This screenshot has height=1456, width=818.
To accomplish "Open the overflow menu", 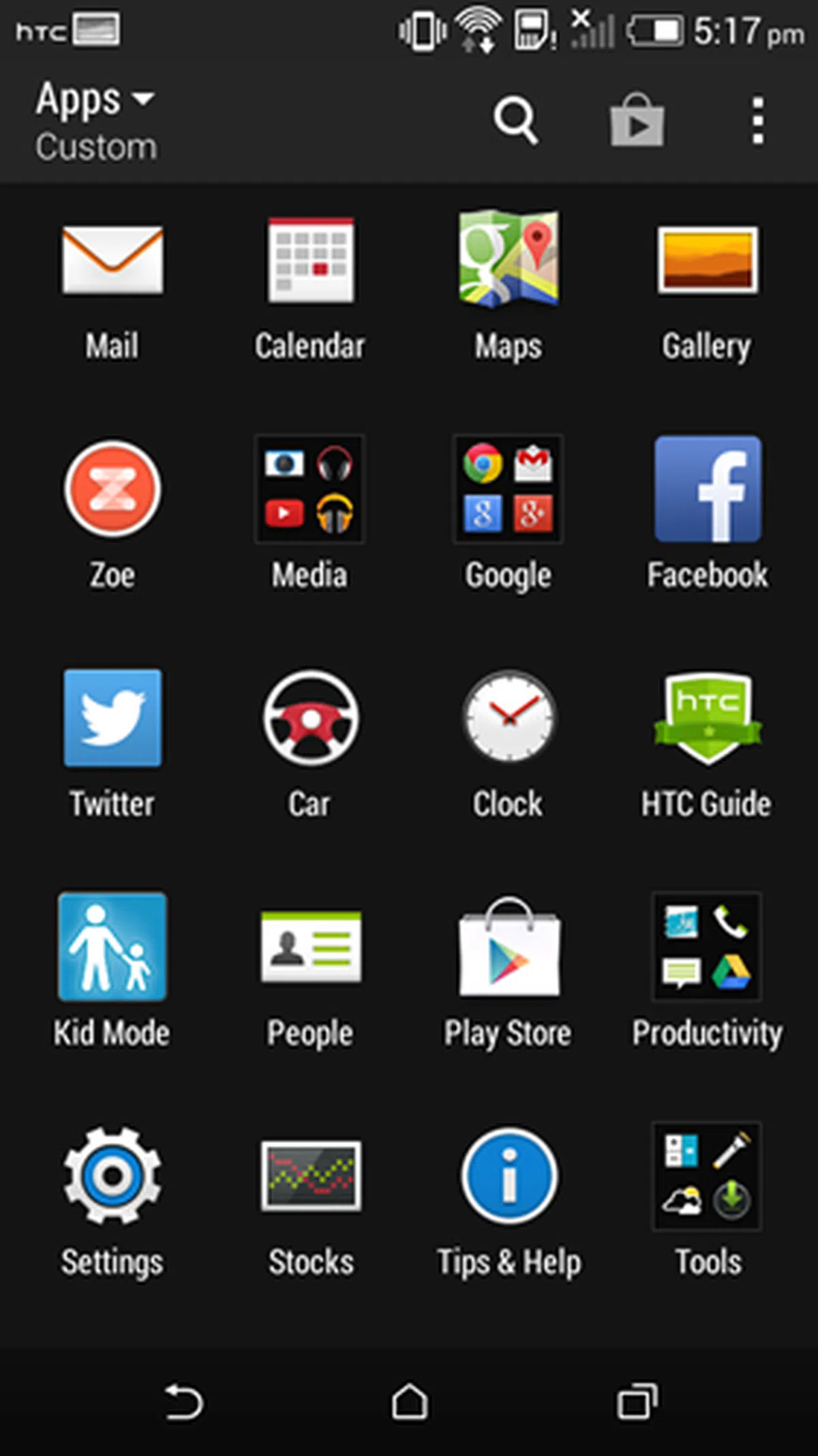I will point(757,121).
